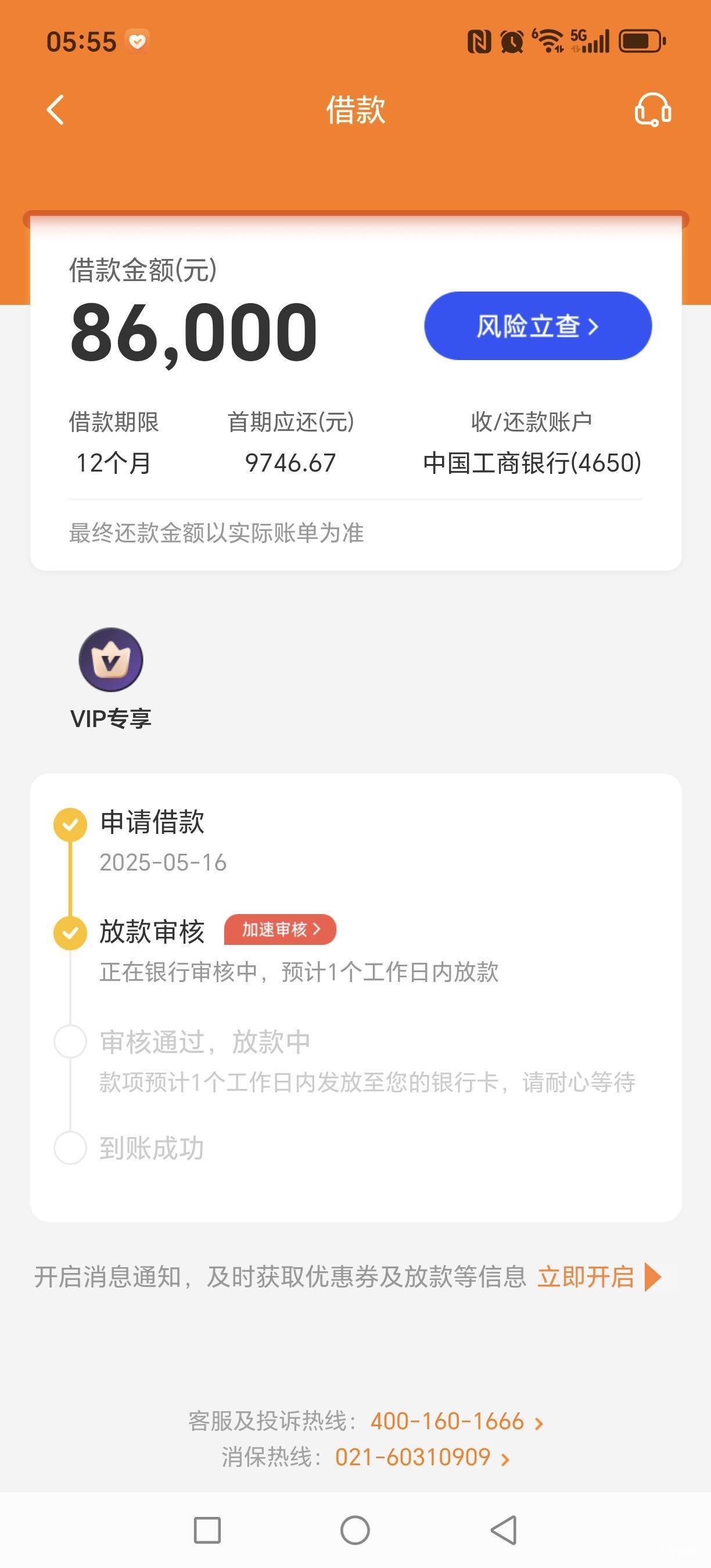This screenshot has width=711, height=1568.
Task: Open customer service headset icon
Action: click(x=652, y=110)
